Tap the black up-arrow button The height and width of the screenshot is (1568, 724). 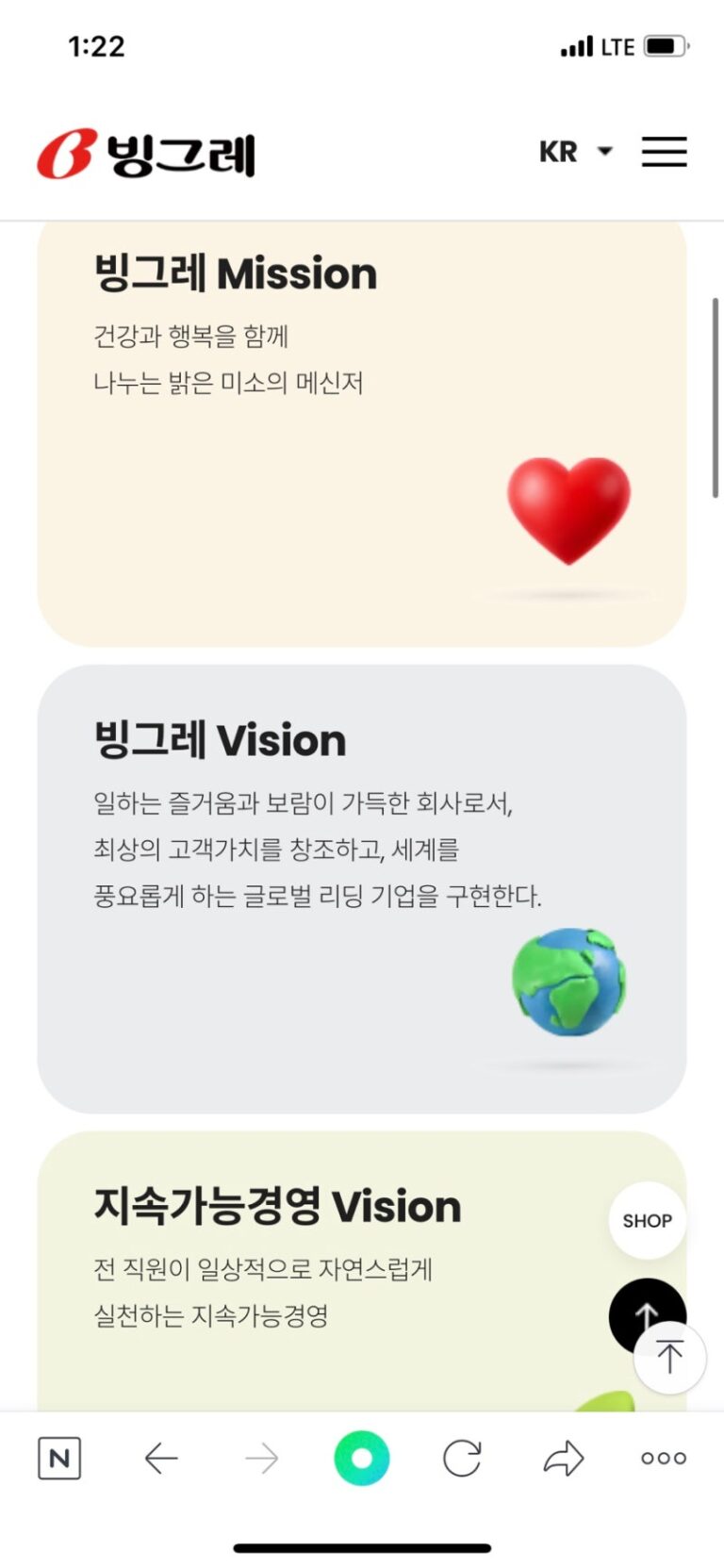click(637, 1305)
